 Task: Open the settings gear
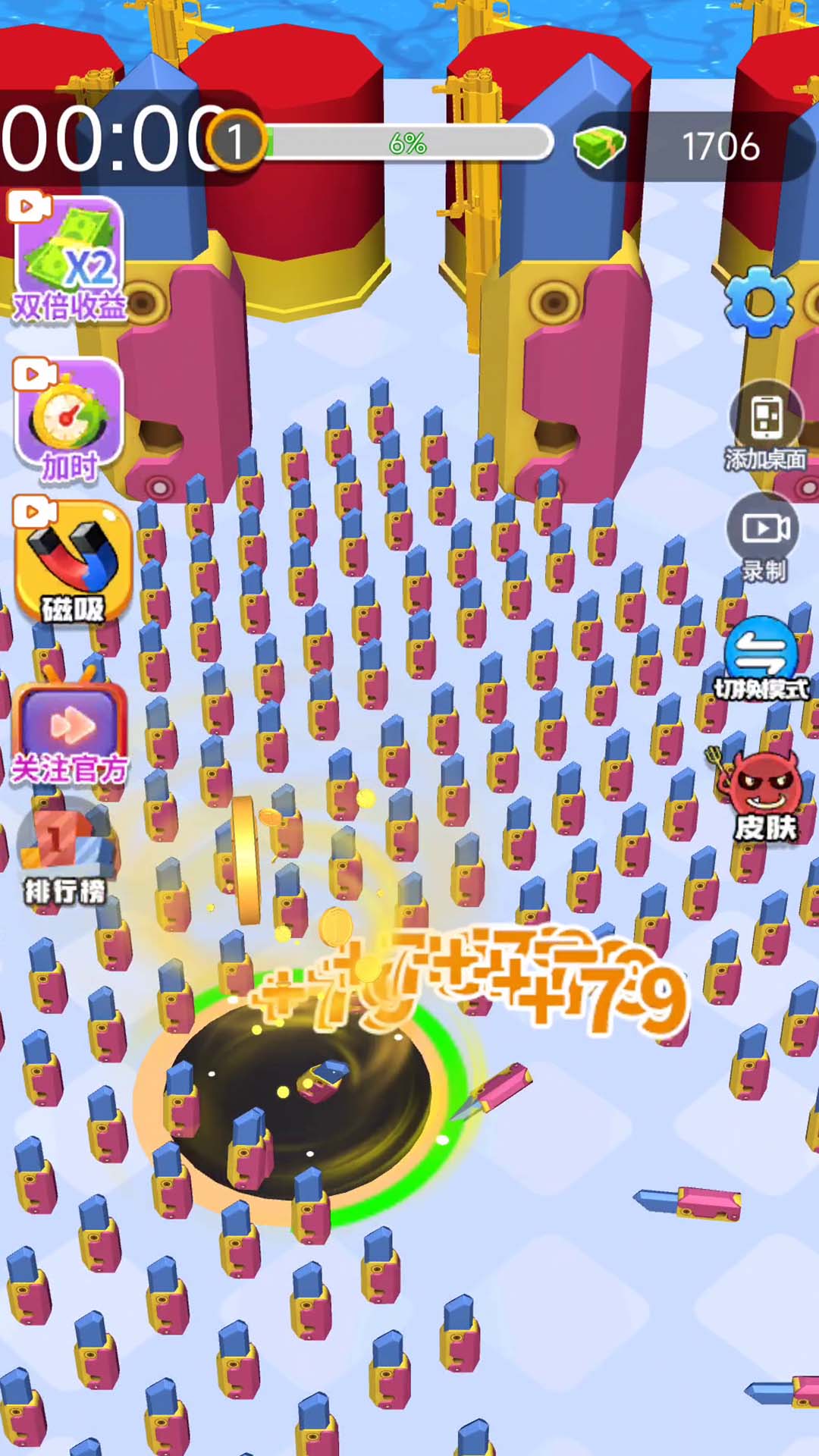click(x=760, y=302)
